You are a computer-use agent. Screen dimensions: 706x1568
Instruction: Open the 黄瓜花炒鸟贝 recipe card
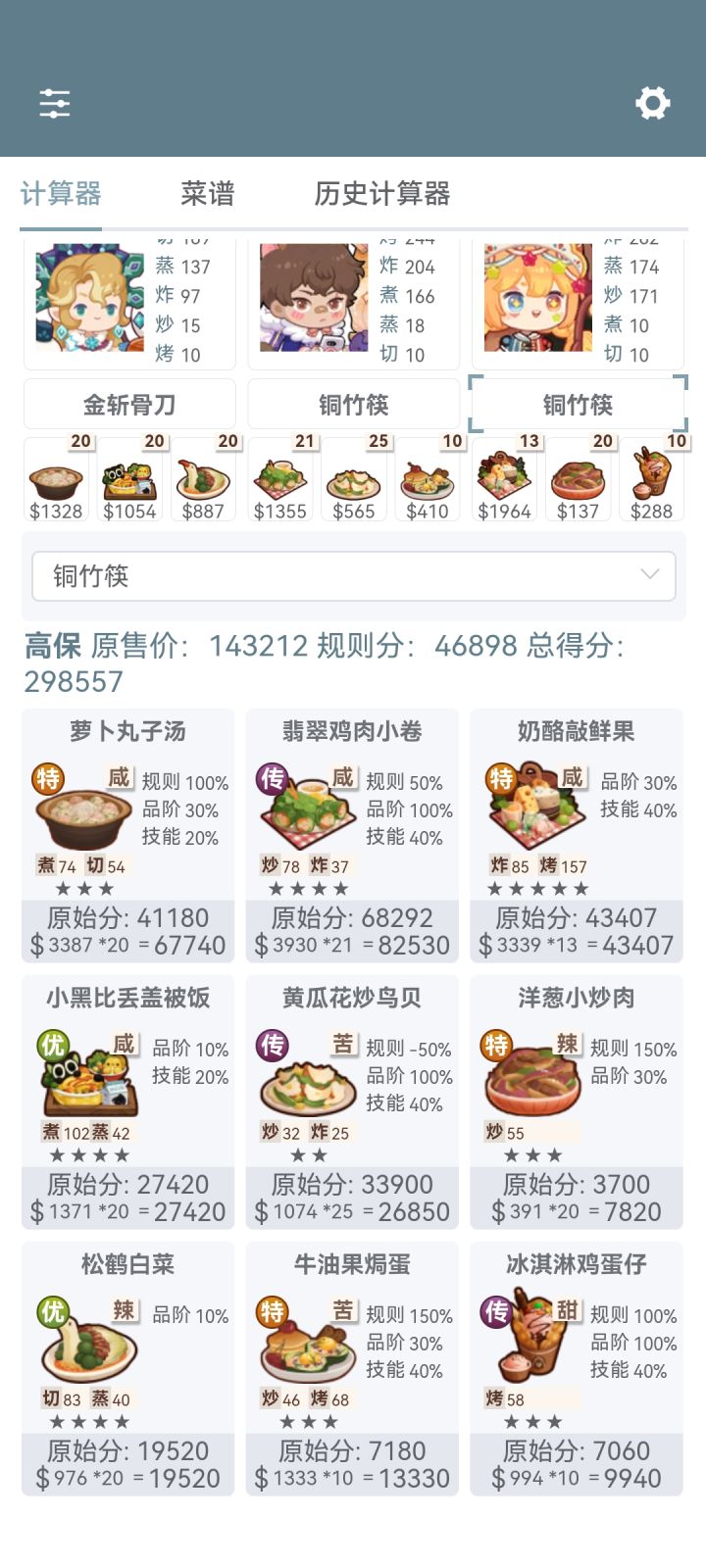point(352,1102)
